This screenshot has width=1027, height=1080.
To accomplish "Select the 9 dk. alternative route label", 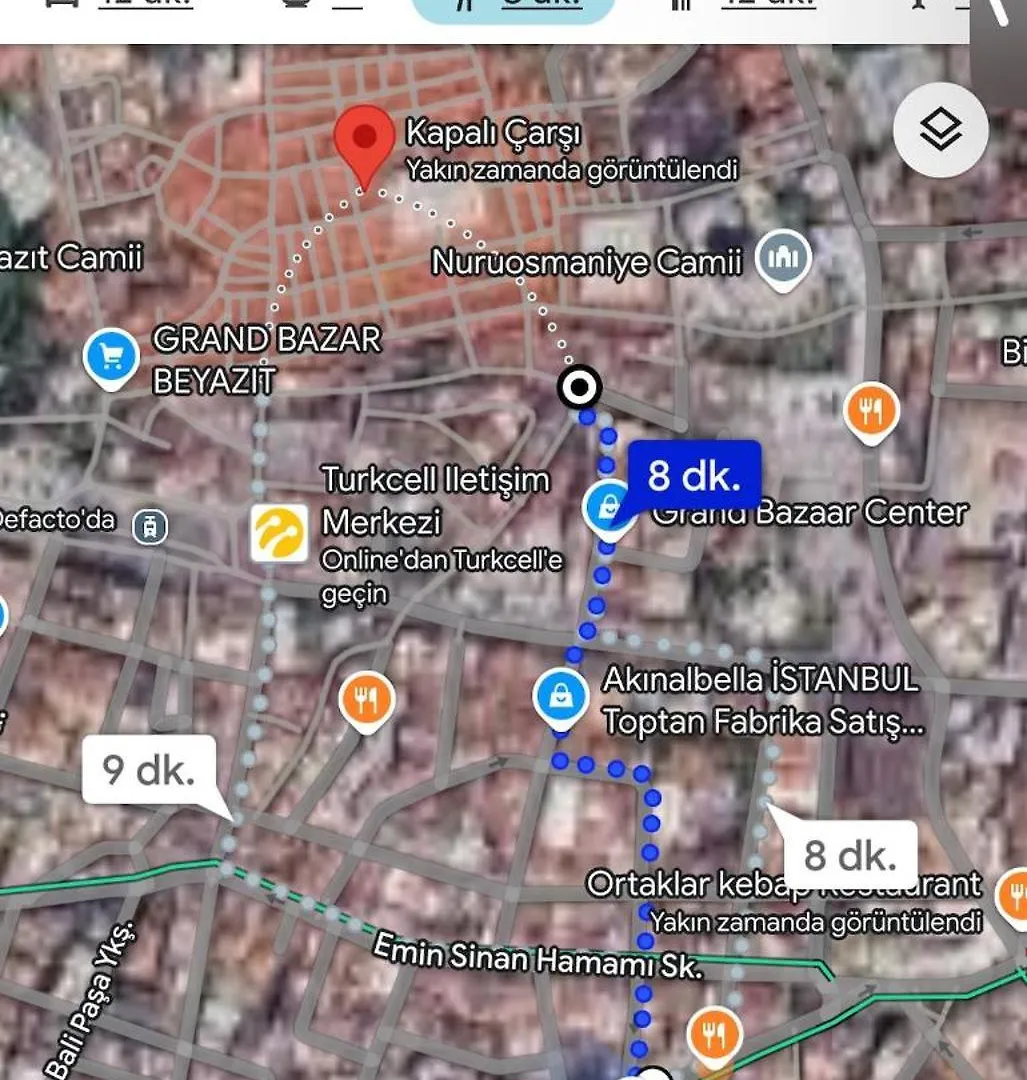I will 148,770.
